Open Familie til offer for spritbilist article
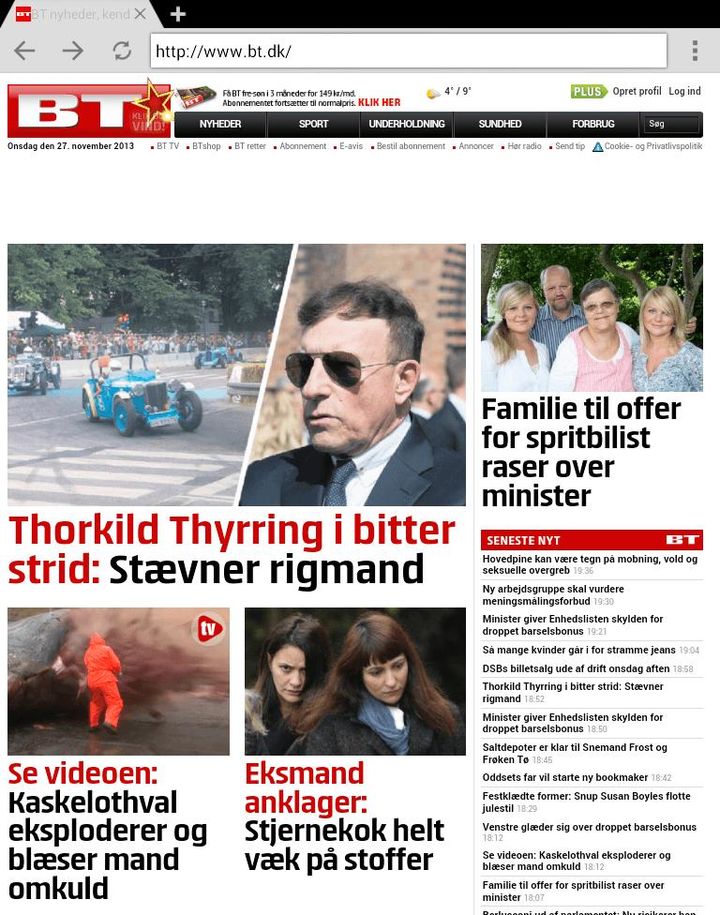The width and height of the screenshot is (720, 915). tap(581, 451)
